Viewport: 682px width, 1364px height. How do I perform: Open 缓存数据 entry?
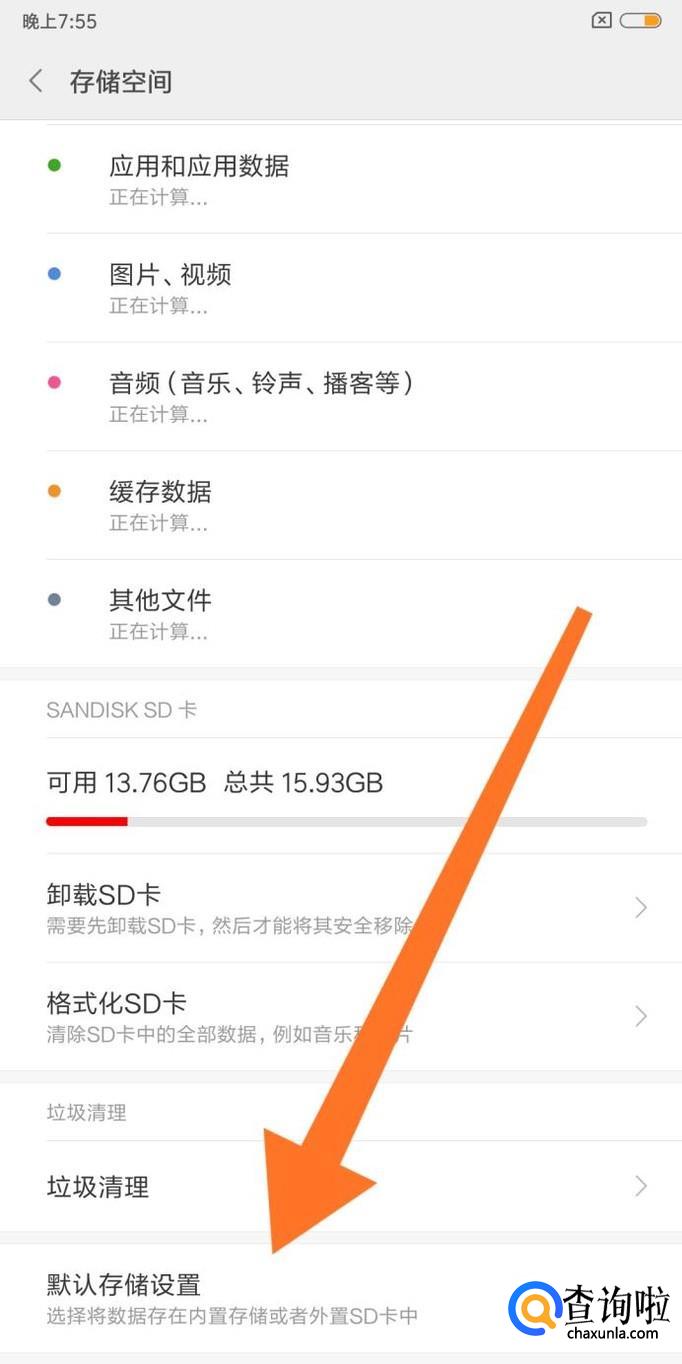tap(160, 505)
